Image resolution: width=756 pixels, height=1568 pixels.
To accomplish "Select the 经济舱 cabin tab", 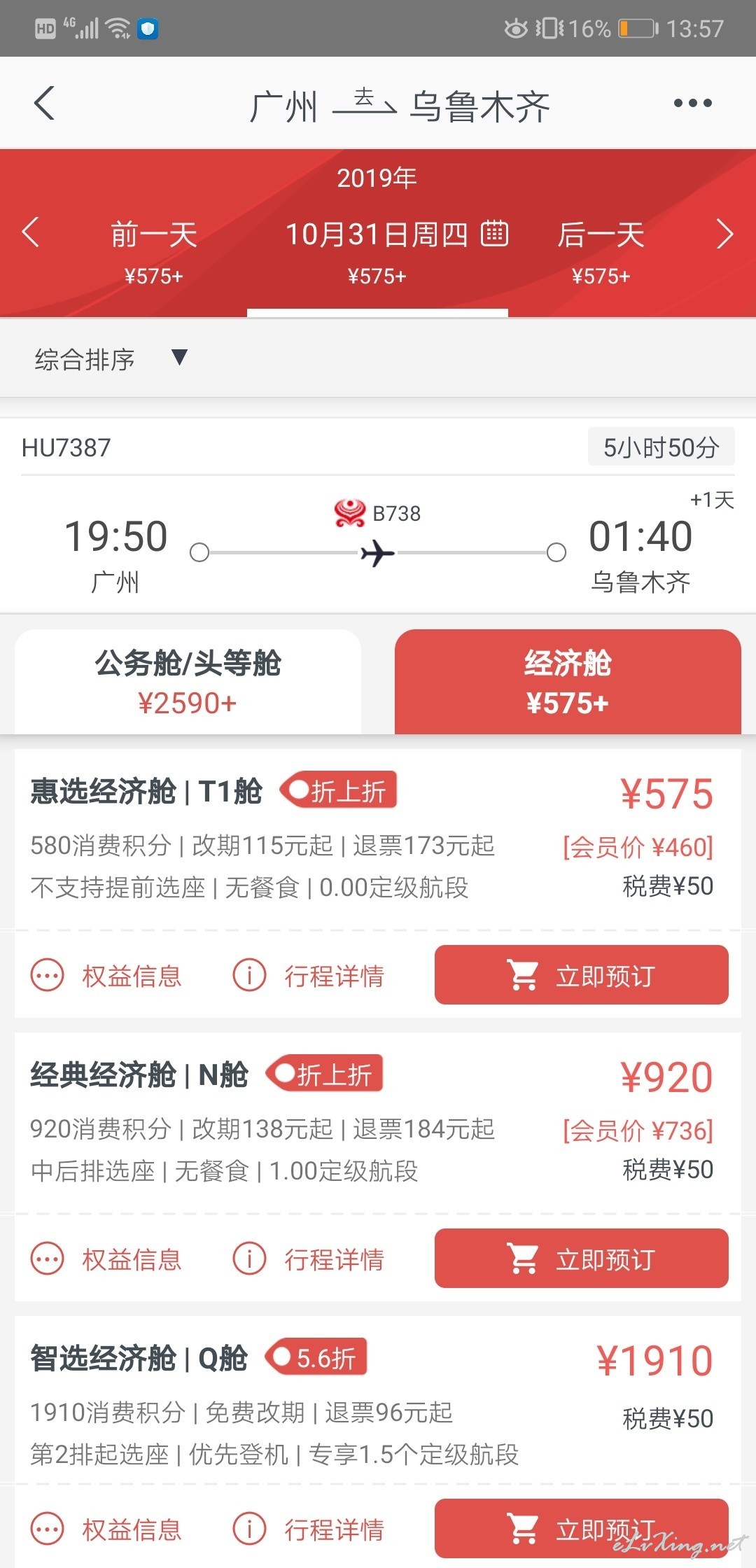I will (x=568, y=682).
